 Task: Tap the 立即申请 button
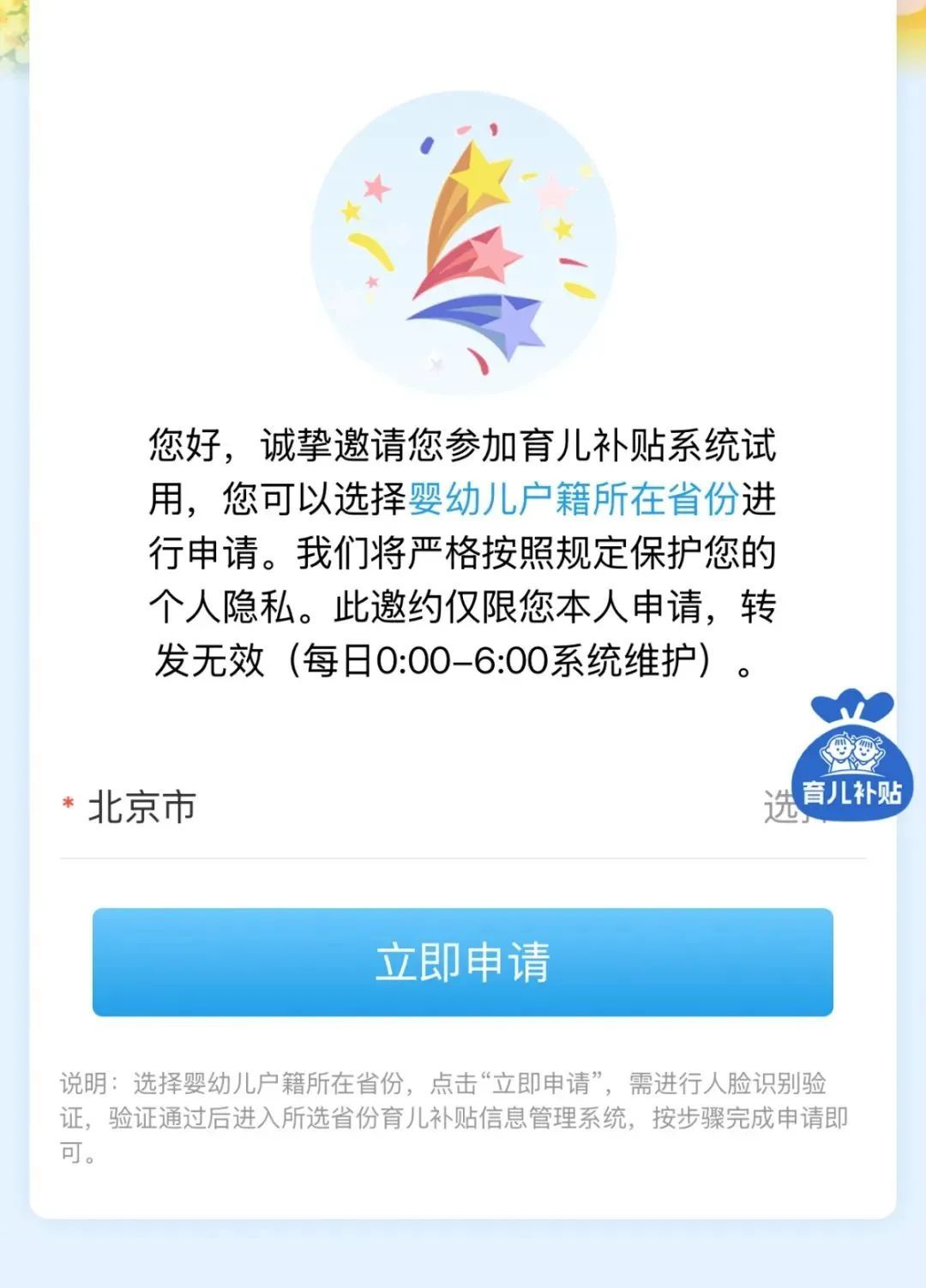click(463, 962)
